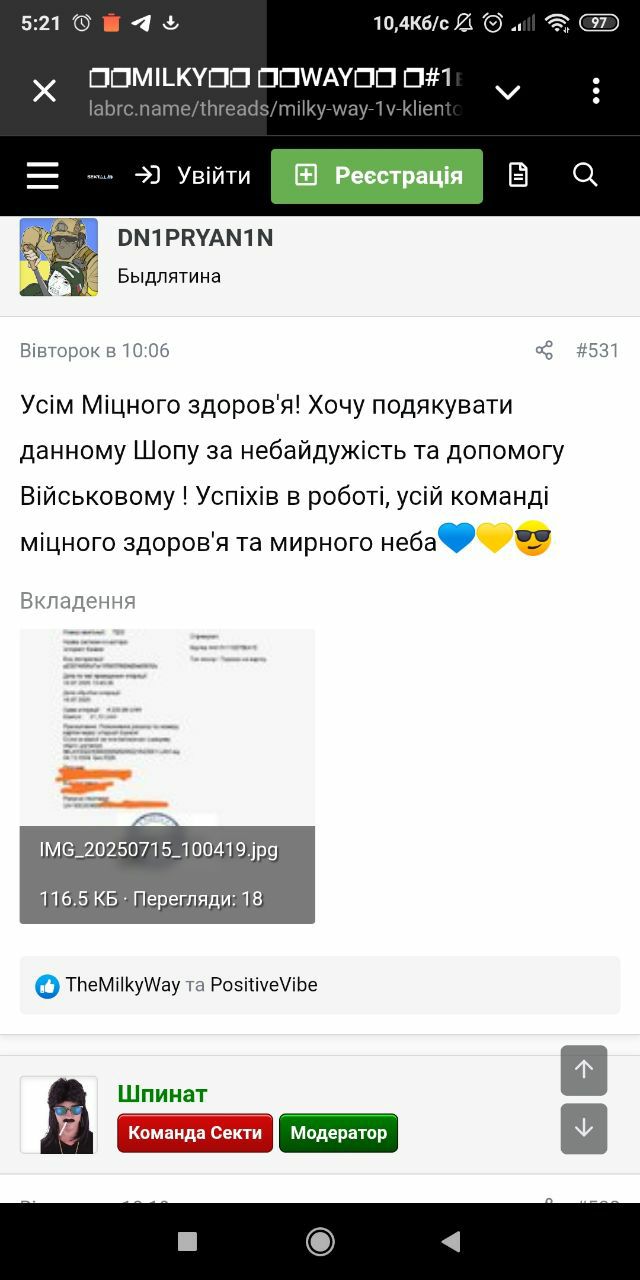Open the browser overflow menu
The height and width of the screenshot is (1280, 640).
click(596, 91)
